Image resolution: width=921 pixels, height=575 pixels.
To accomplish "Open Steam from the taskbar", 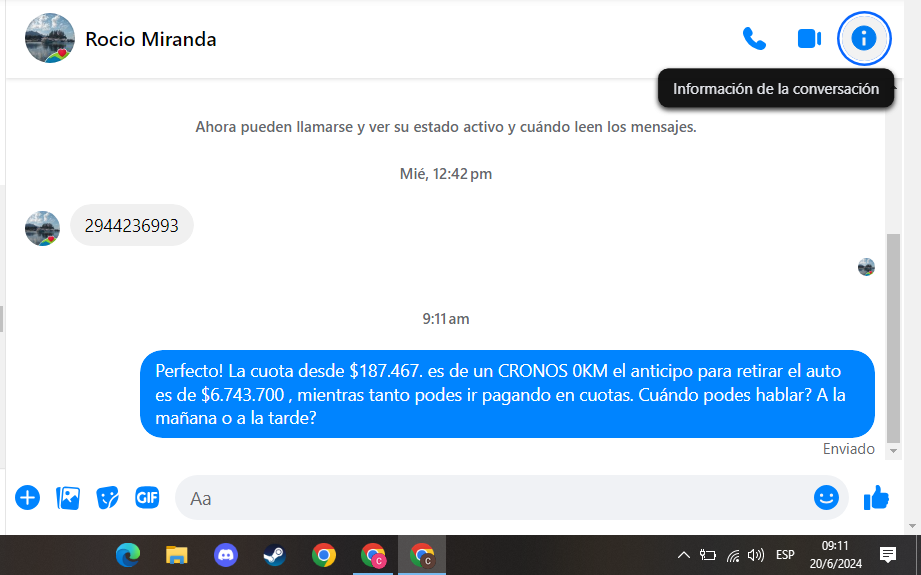I will 274,555.
